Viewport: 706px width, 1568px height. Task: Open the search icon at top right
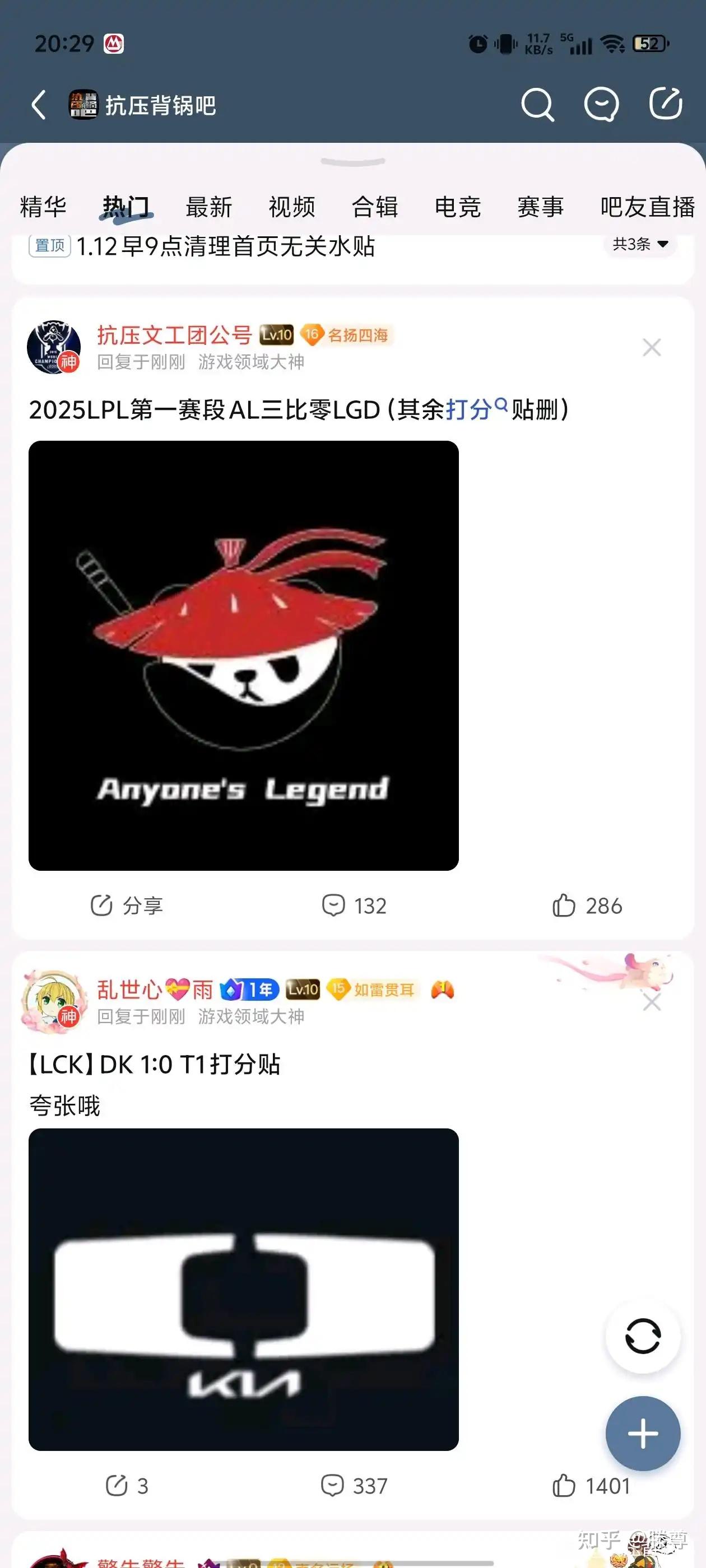pyautogui.click(x=537, y=105)
